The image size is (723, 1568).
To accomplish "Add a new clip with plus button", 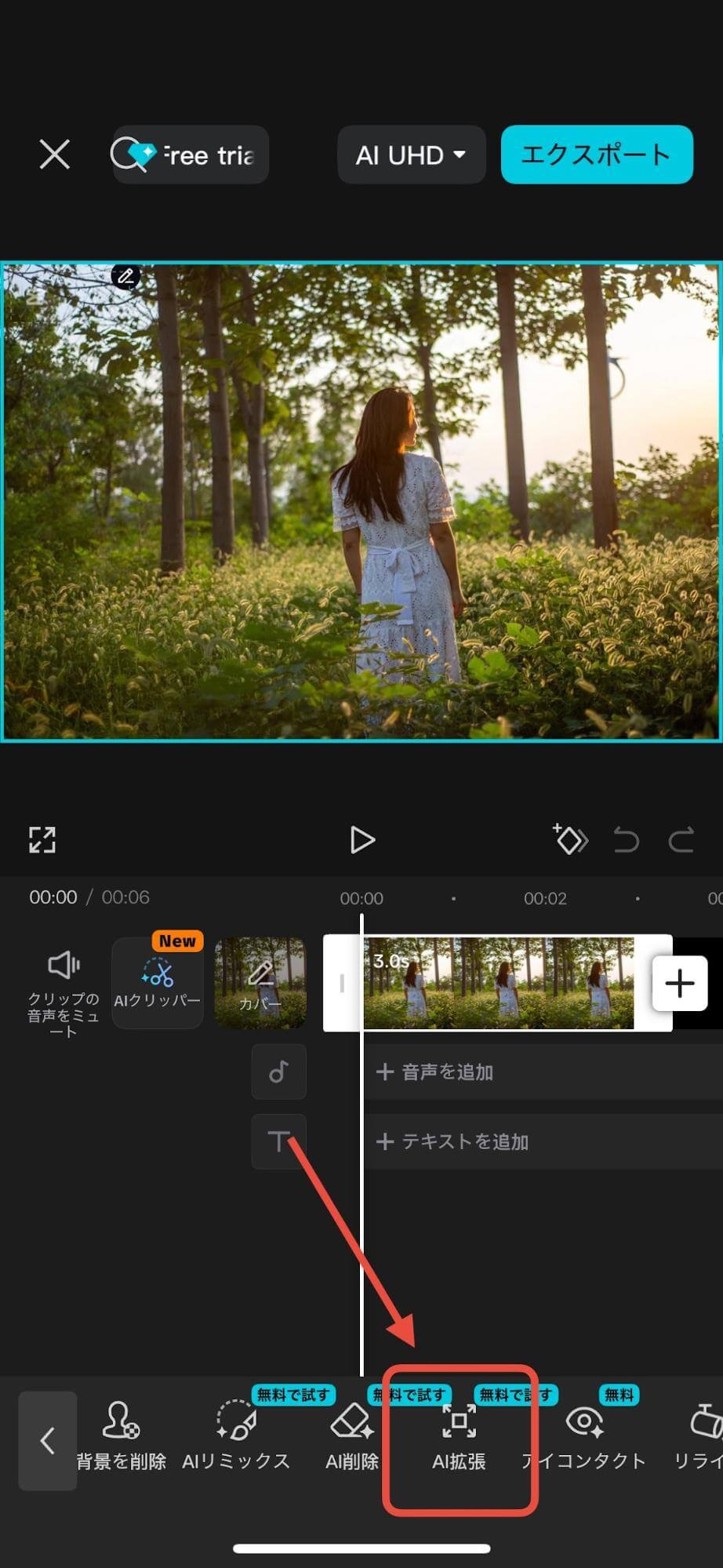I will tap(679, 982).
